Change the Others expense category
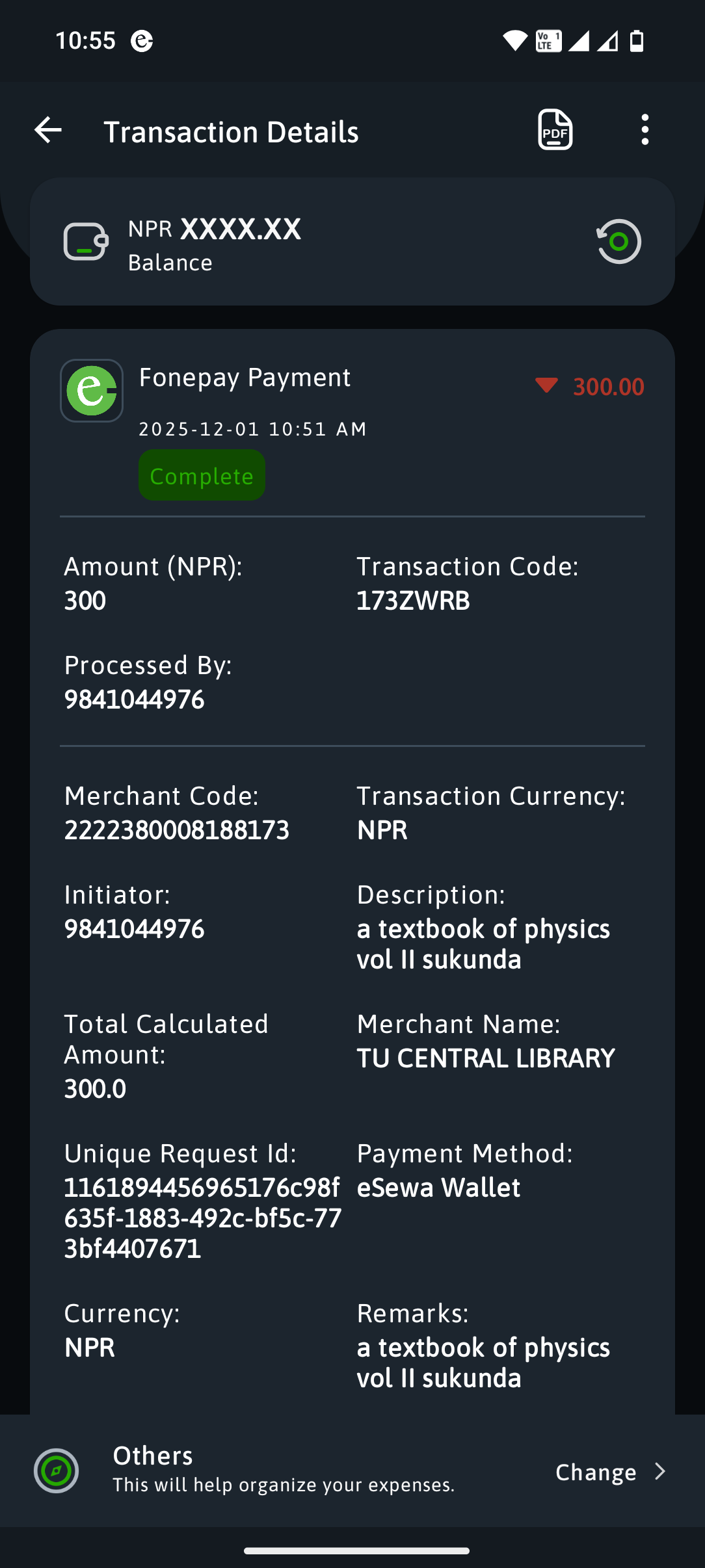Image resolution: width=705 pixels, height=1568 pixels. (x=609, y=1472)
